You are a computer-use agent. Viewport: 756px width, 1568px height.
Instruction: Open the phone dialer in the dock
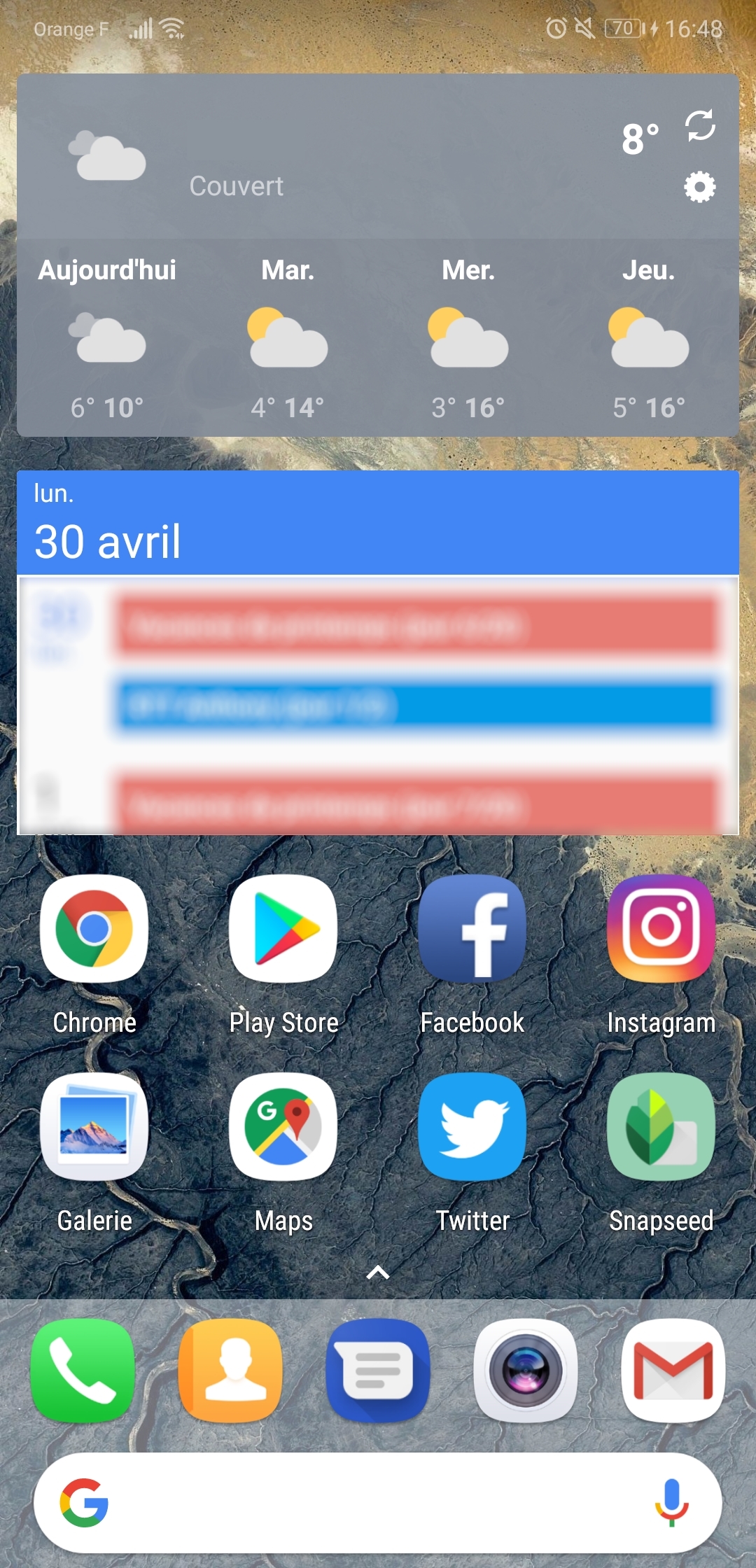point(83,1371)
